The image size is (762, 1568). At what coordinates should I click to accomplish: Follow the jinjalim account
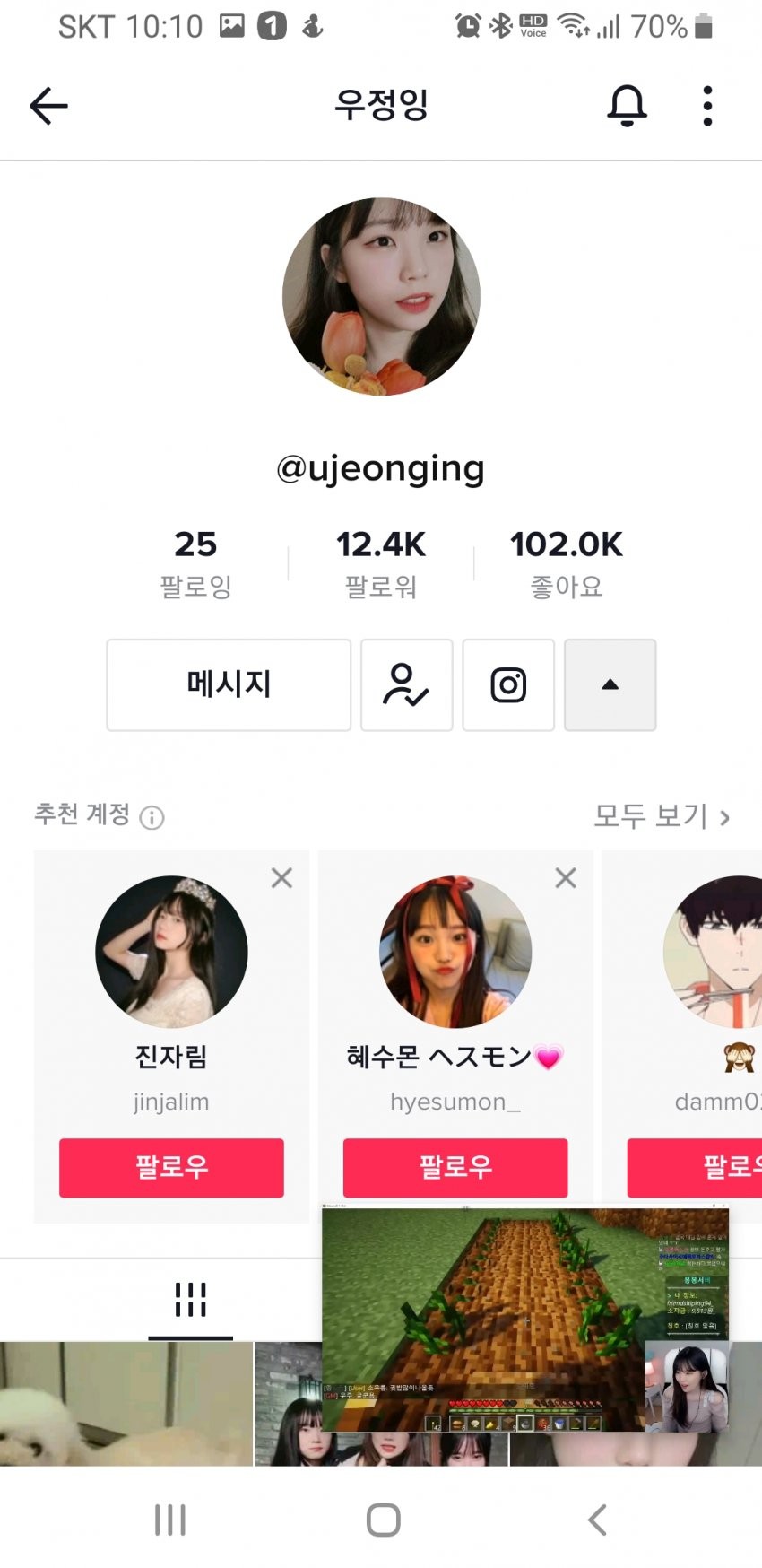171,1167
